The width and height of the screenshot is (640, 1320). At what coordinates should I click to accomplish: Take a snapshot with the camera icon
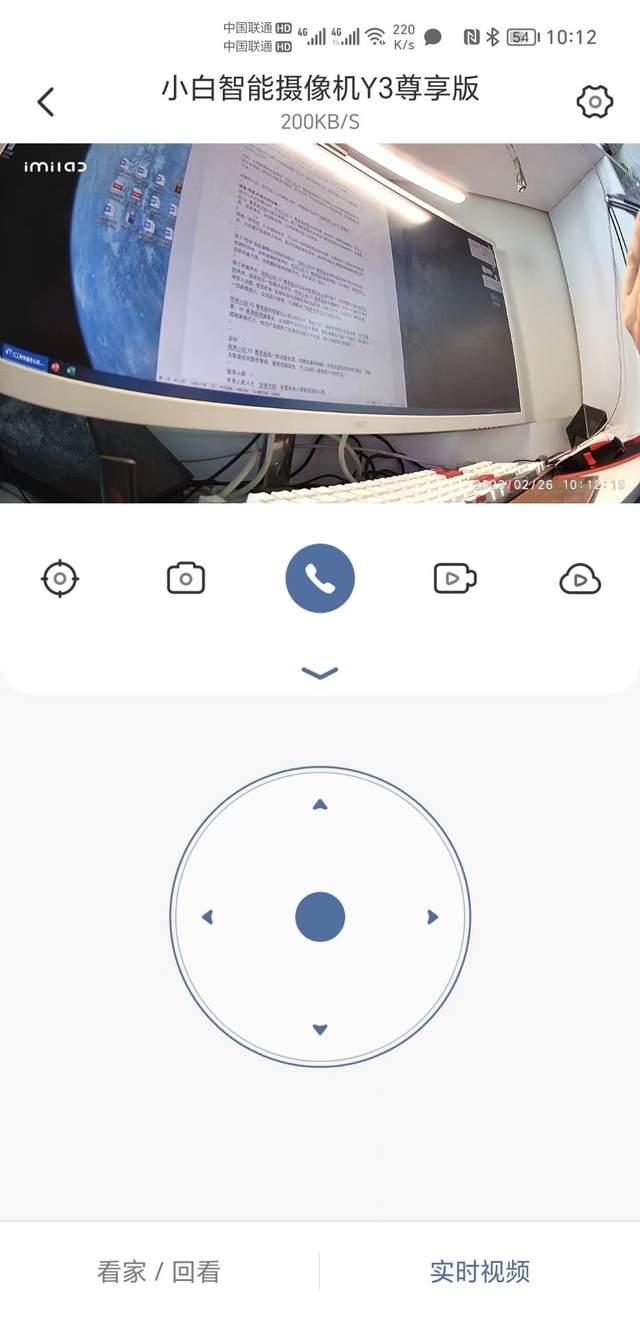[186, 578]
